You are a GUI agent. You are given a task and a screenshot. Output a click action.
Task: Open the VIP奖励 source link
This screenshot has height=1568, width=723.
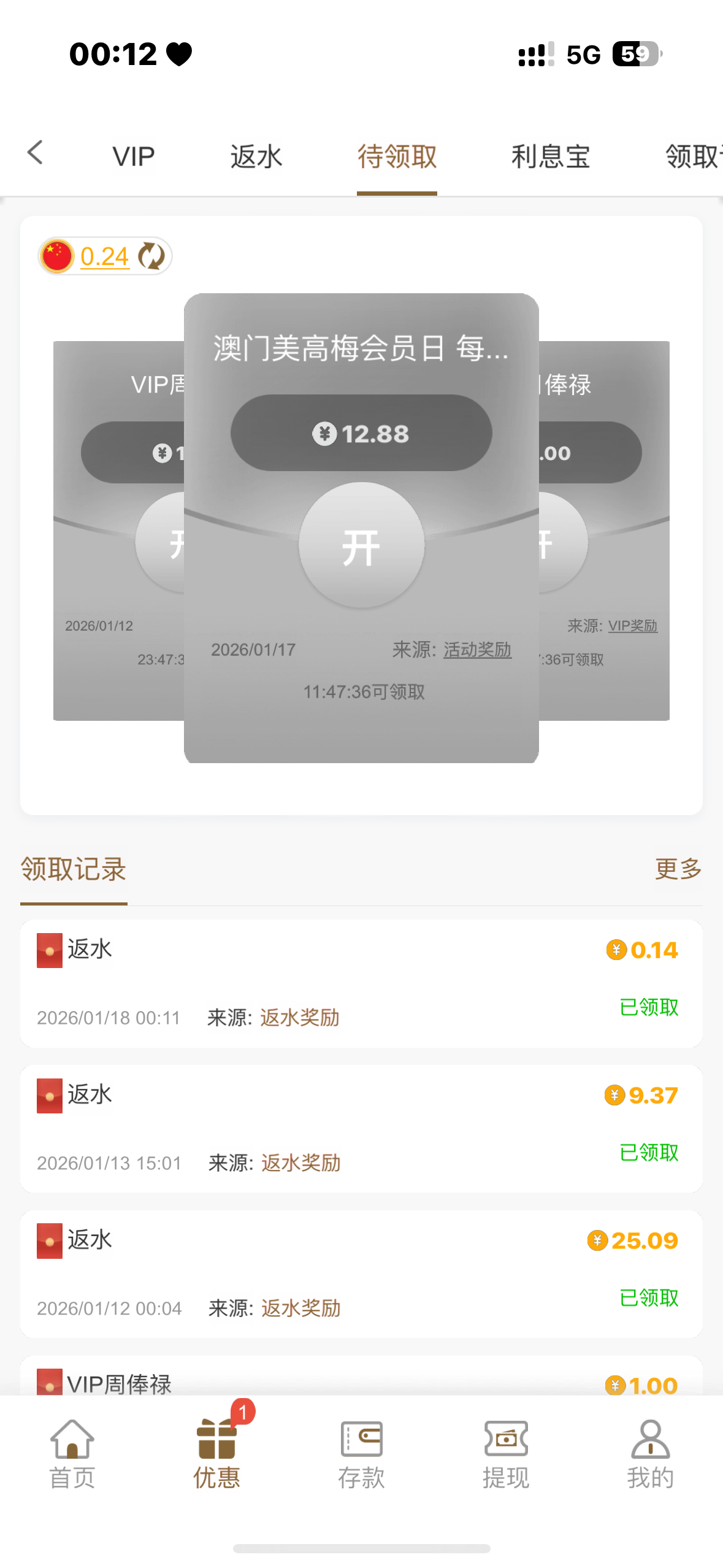coord(632,626)
